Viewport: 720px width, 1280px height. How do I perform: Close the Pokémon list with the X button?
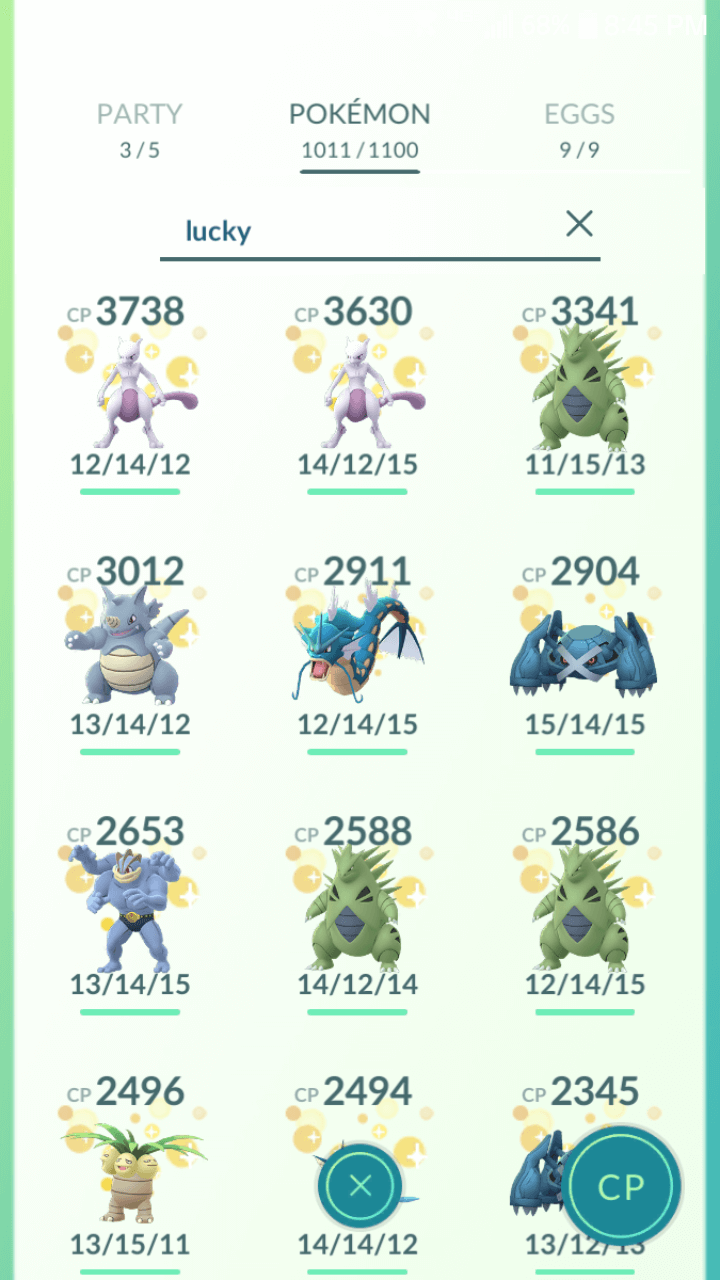(360, 1186)
